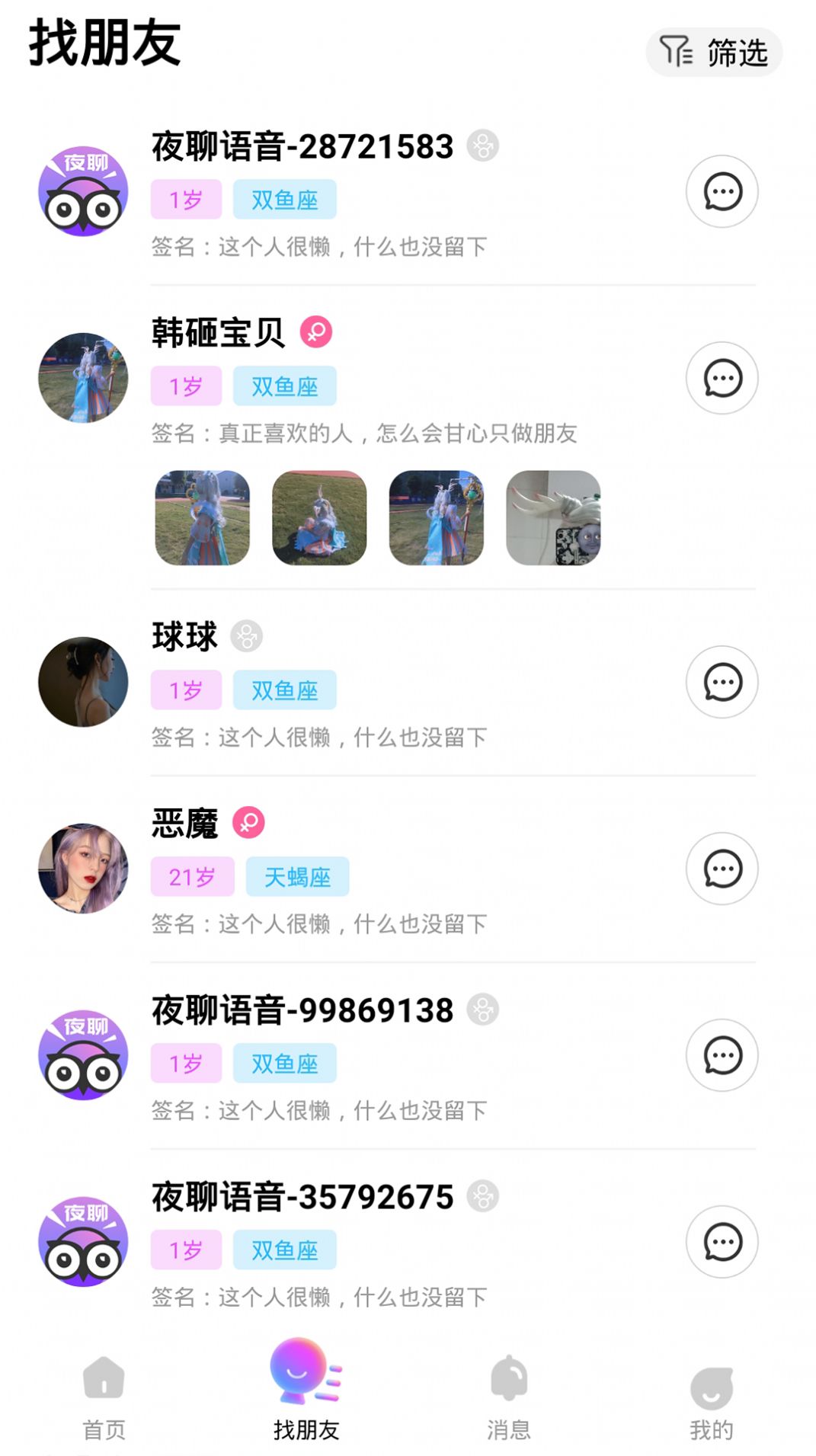This screenshot has height=1456, width=816.
Task: Open the filter icon in 筛选 button
Action: pyautogui.click(x=674, y=51)
